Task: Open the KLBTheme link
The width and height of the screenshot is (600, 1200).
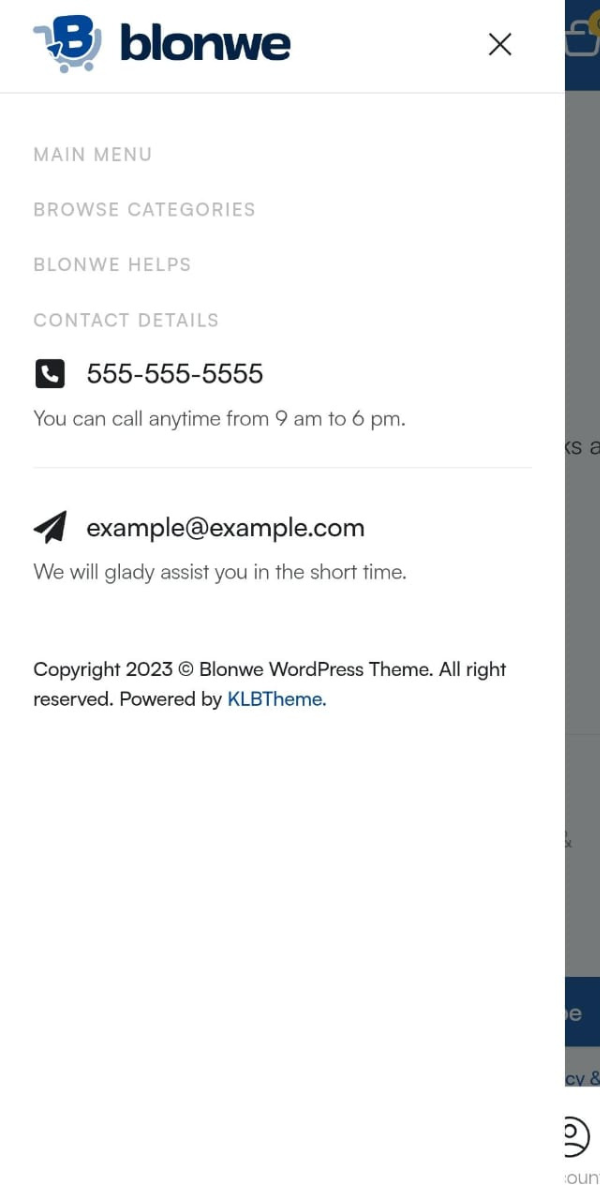Action: tap(275, 699)
